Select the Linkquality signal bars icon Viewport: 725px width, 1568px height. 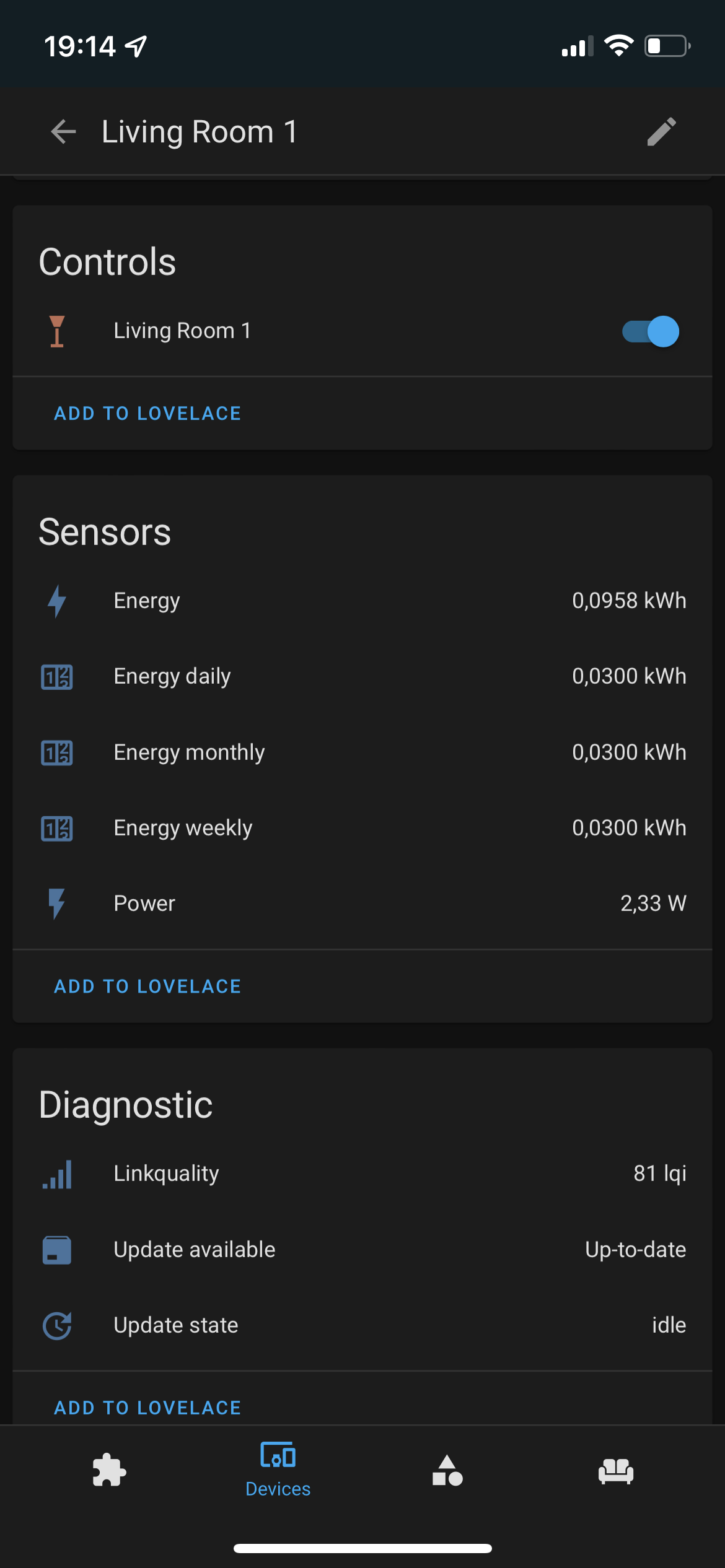click(56, 1174)
